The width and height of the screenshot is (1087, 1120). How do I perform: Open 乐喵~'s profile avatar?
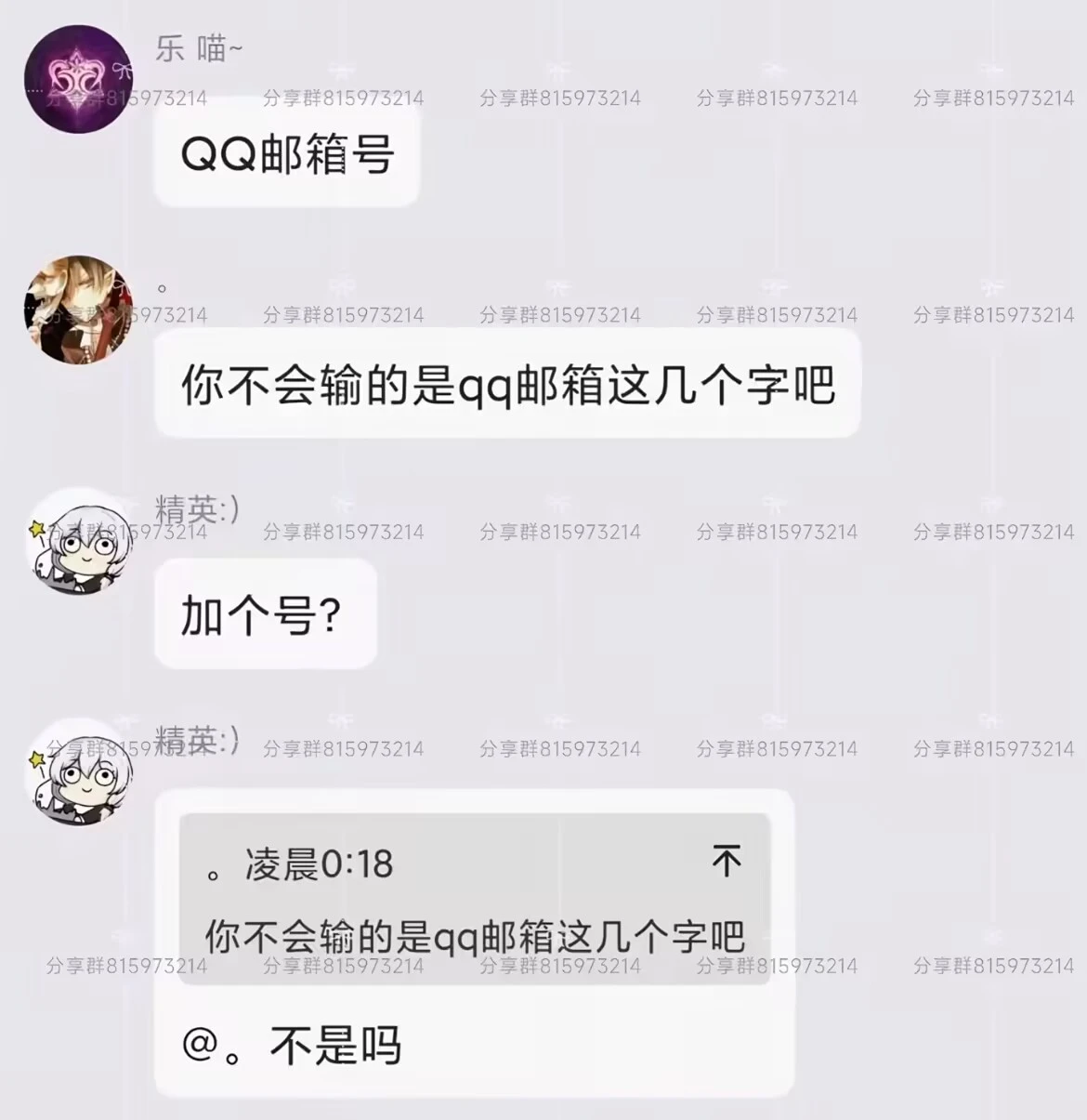coord(78,80)
